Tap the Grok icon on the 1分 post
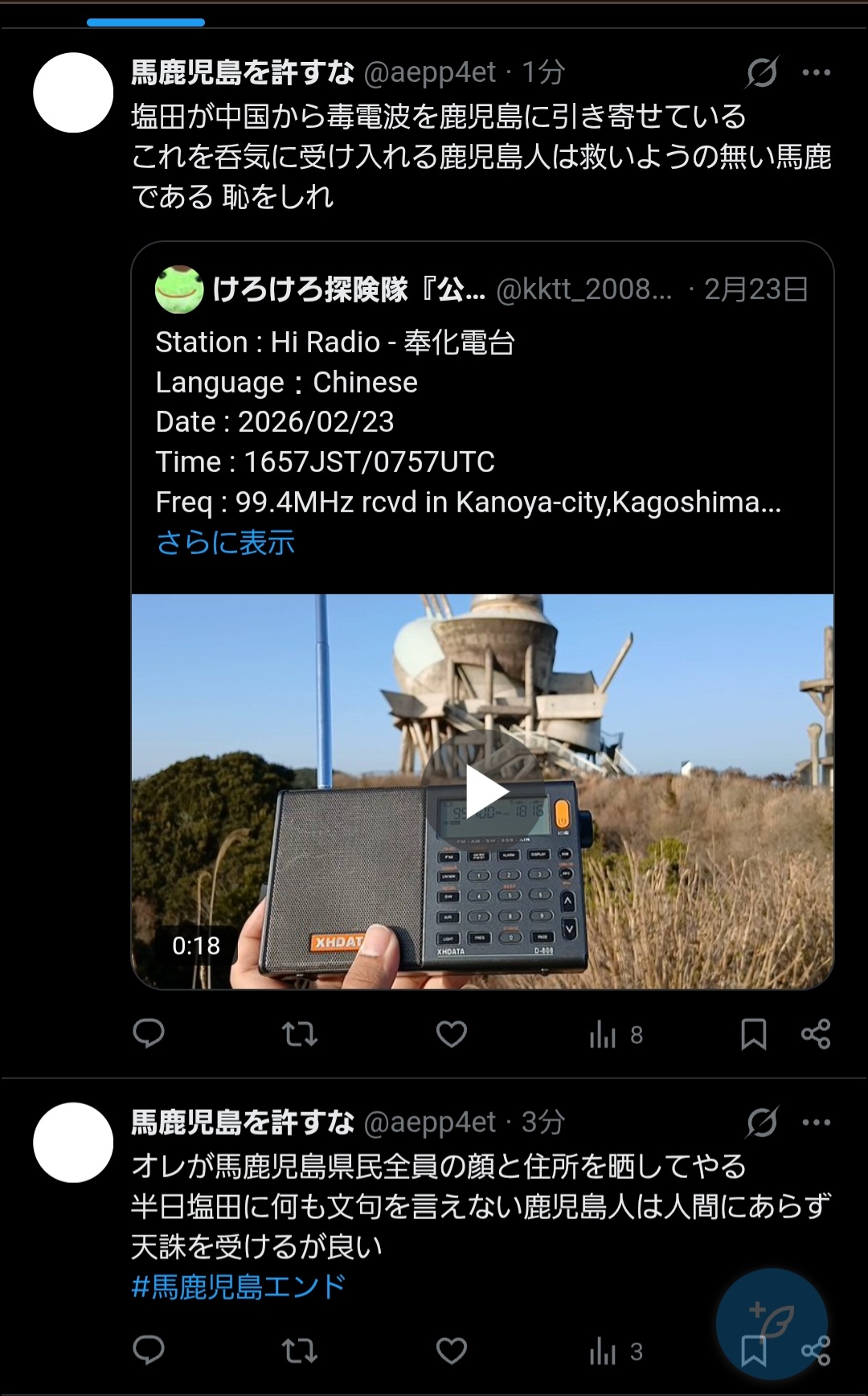Viewport: 868px width, 1396px height. point(761,72)
